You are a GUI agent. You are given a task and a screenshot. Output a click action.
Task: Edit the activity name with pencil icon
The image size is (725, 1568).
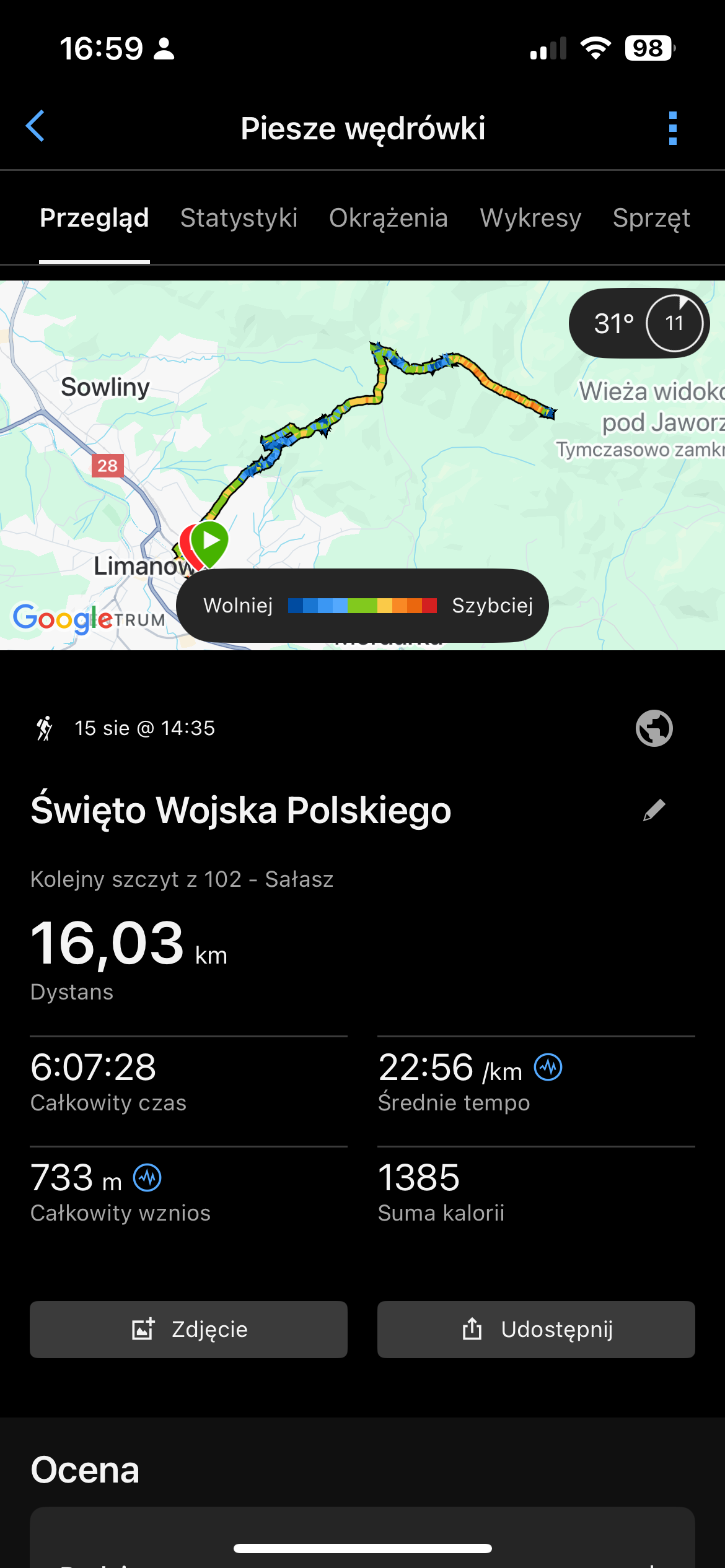click(654, 810)
